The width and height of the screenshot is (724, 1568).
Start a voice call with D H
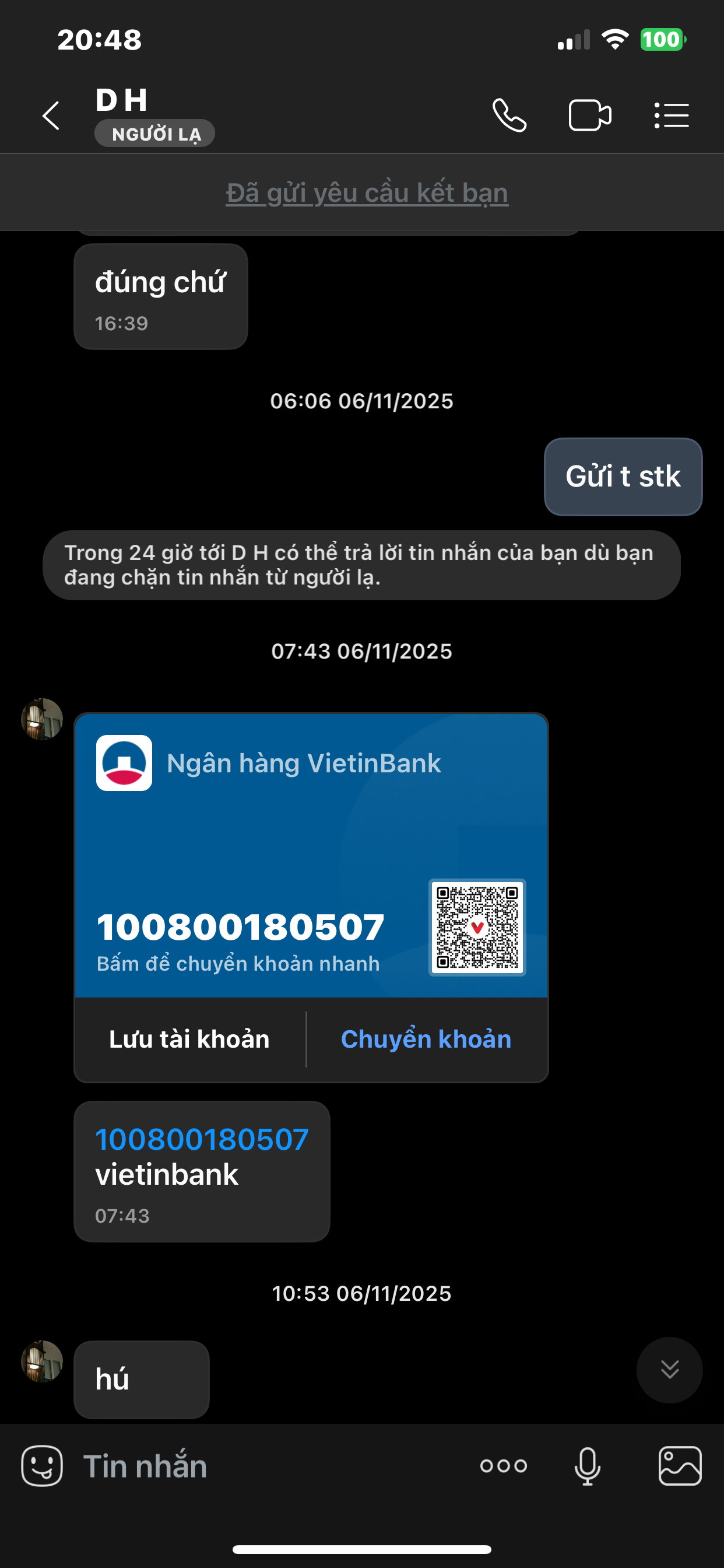click(509, 116)
